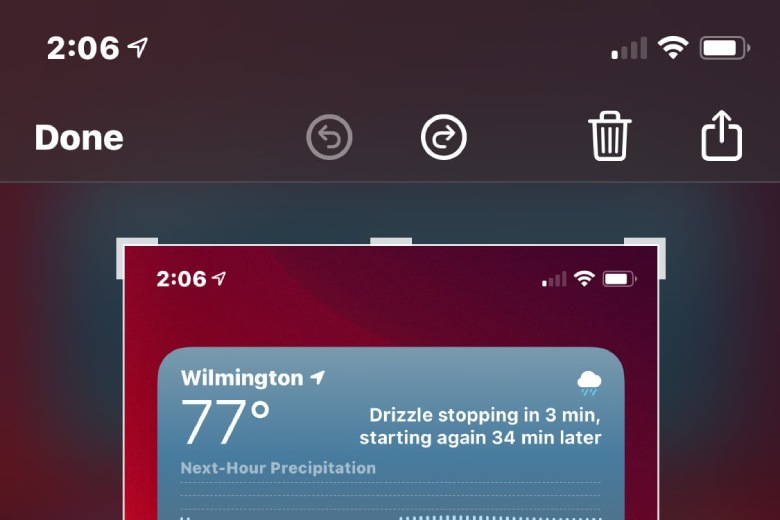Undo the last edit
780x520 pixels.
329,138
